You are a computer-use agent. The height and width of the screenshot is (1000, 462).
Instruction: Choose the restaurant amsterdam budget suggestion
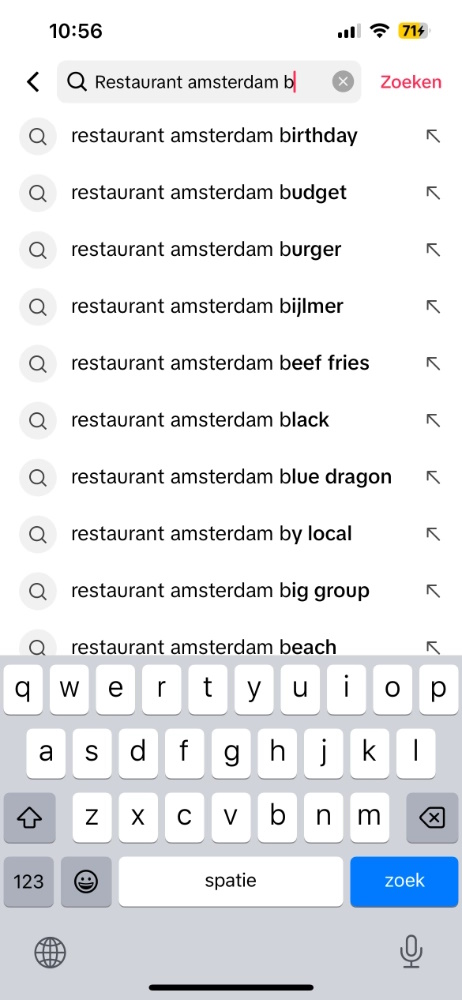(231, 193)
